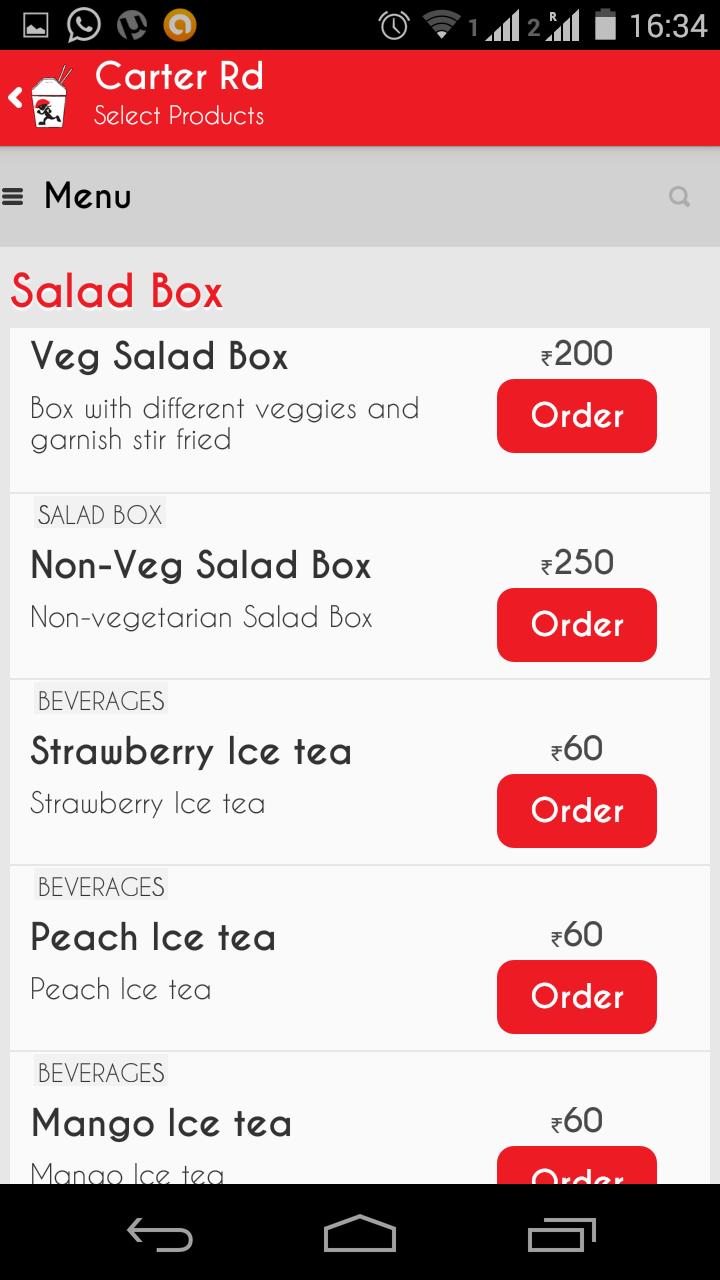The height and width of the screenshot is (1280, 720).
Task: Order the Non-Veg Salad Box
Action: tap(576, 625)
